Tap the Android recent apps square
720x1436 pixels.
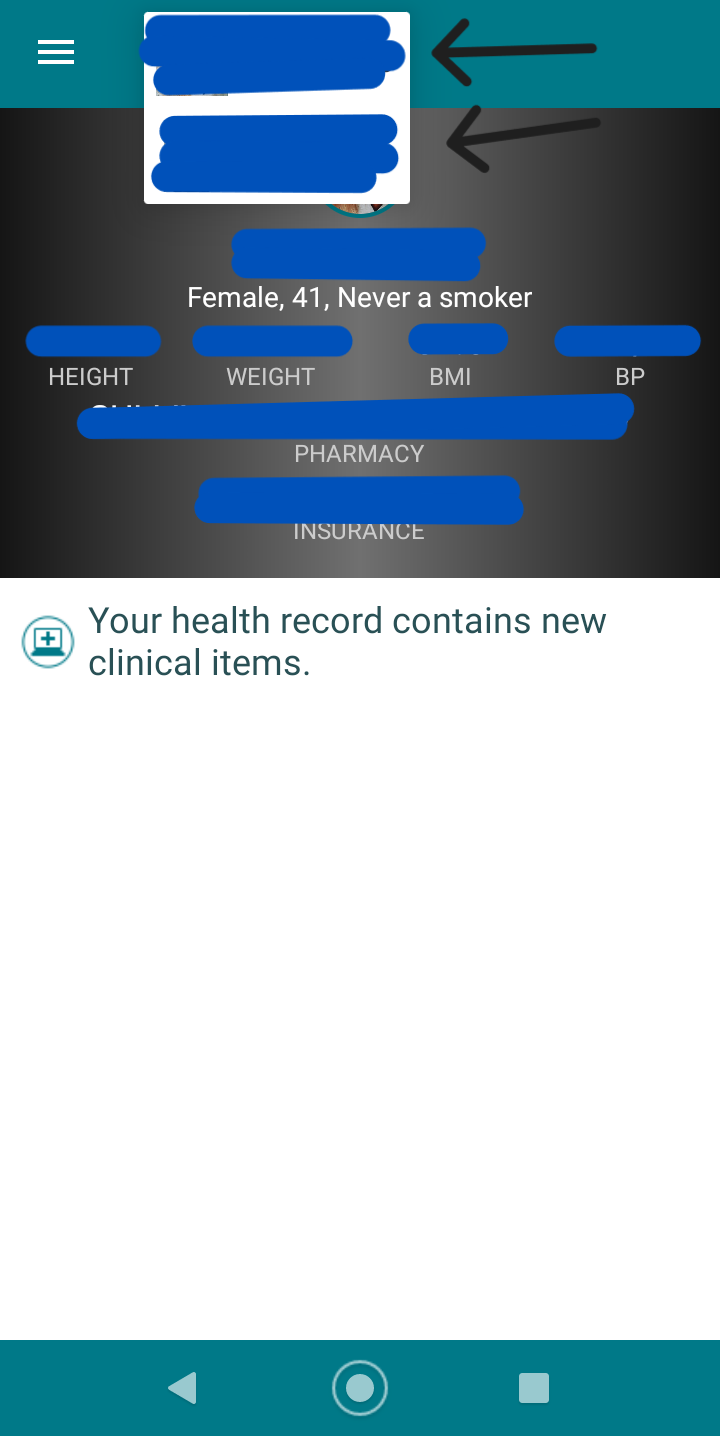click(x=533, y=1388)
